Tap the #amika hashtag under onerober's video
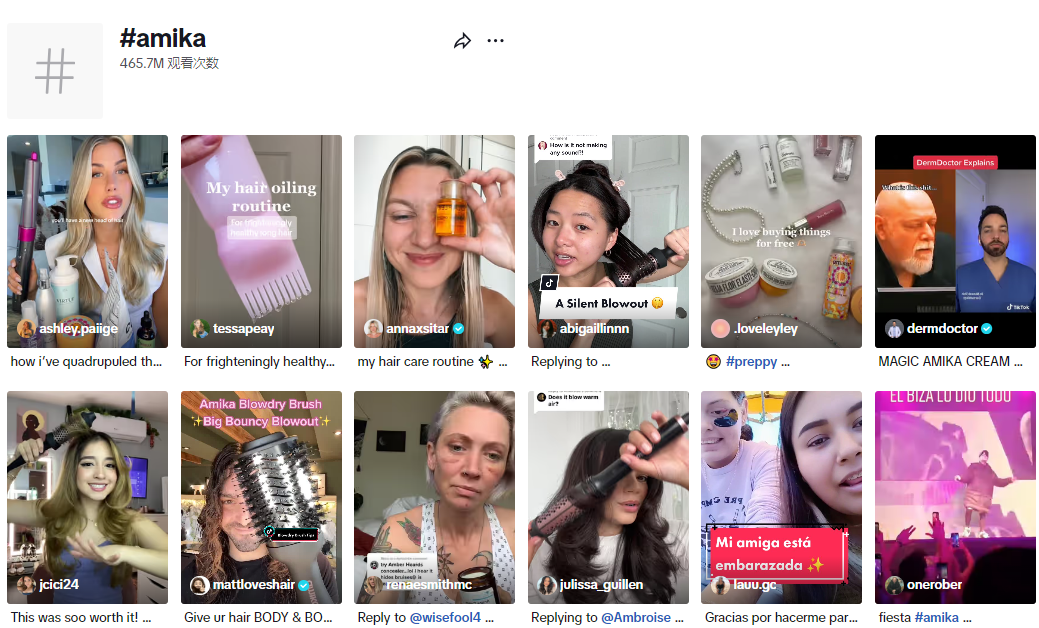The height and width of the screenshot is (628, 1039). click(937, 618)
